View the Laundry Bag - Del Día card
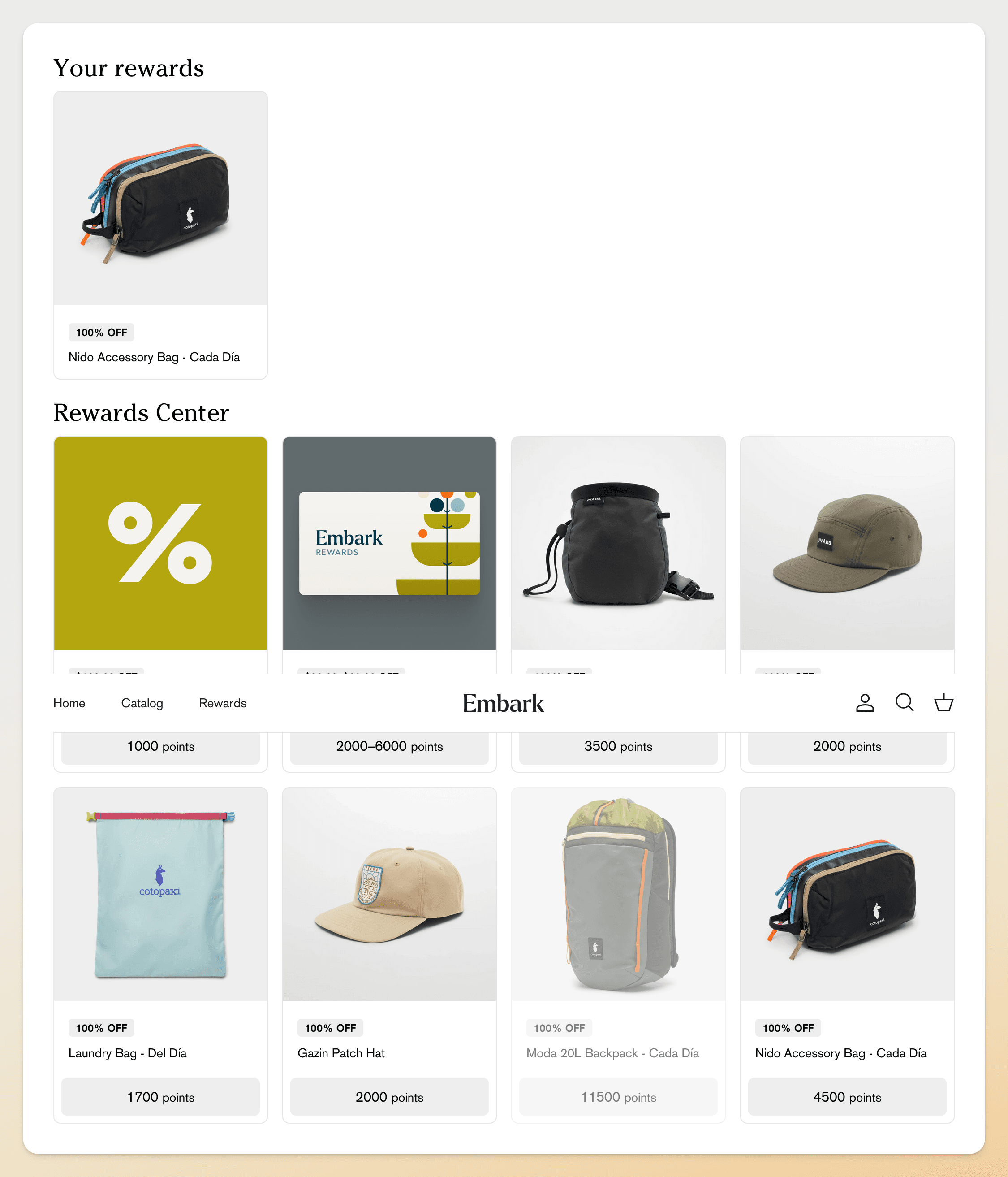The width and height of the screenshot is (1008, 1177). coord(160,894)
